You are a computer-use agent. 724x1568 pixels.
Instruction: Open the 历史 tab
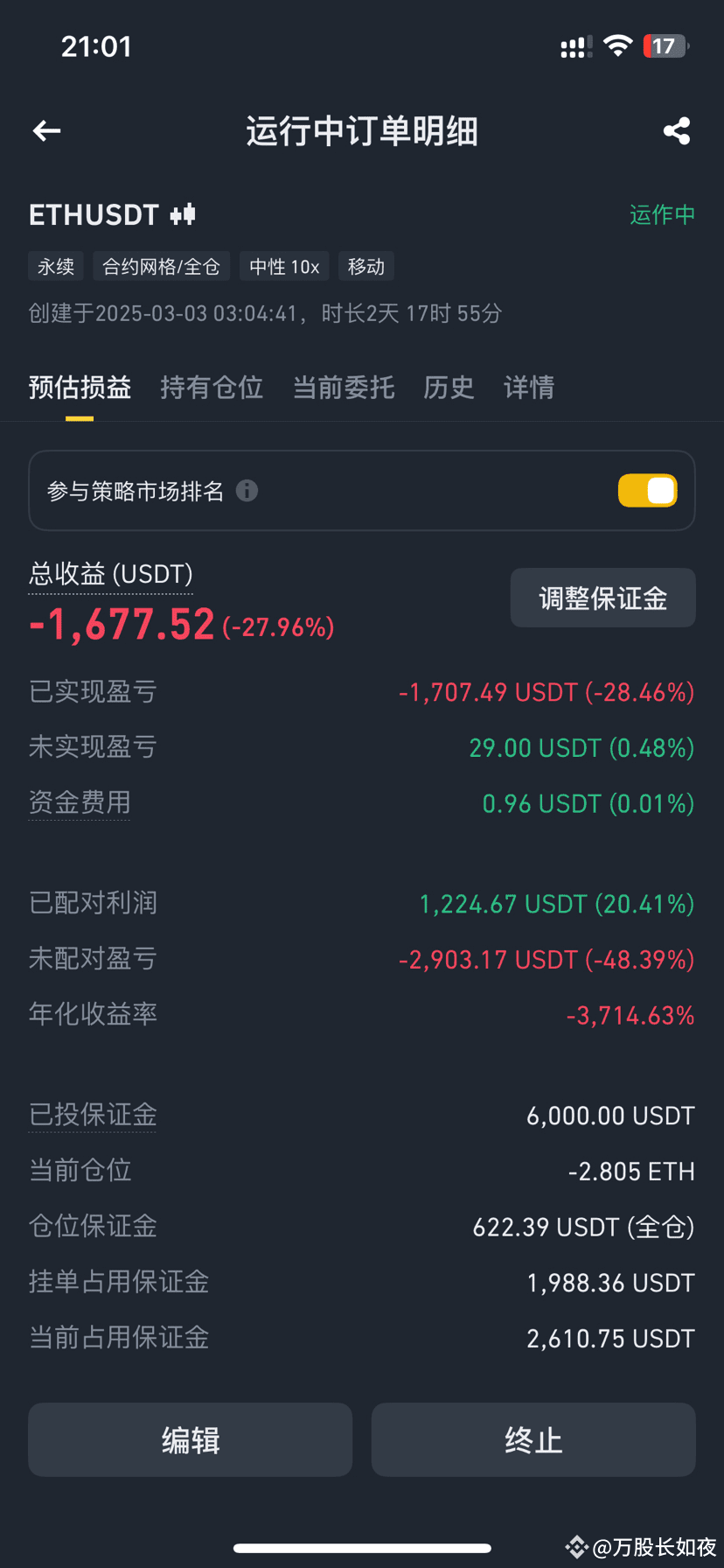(449, 388)
